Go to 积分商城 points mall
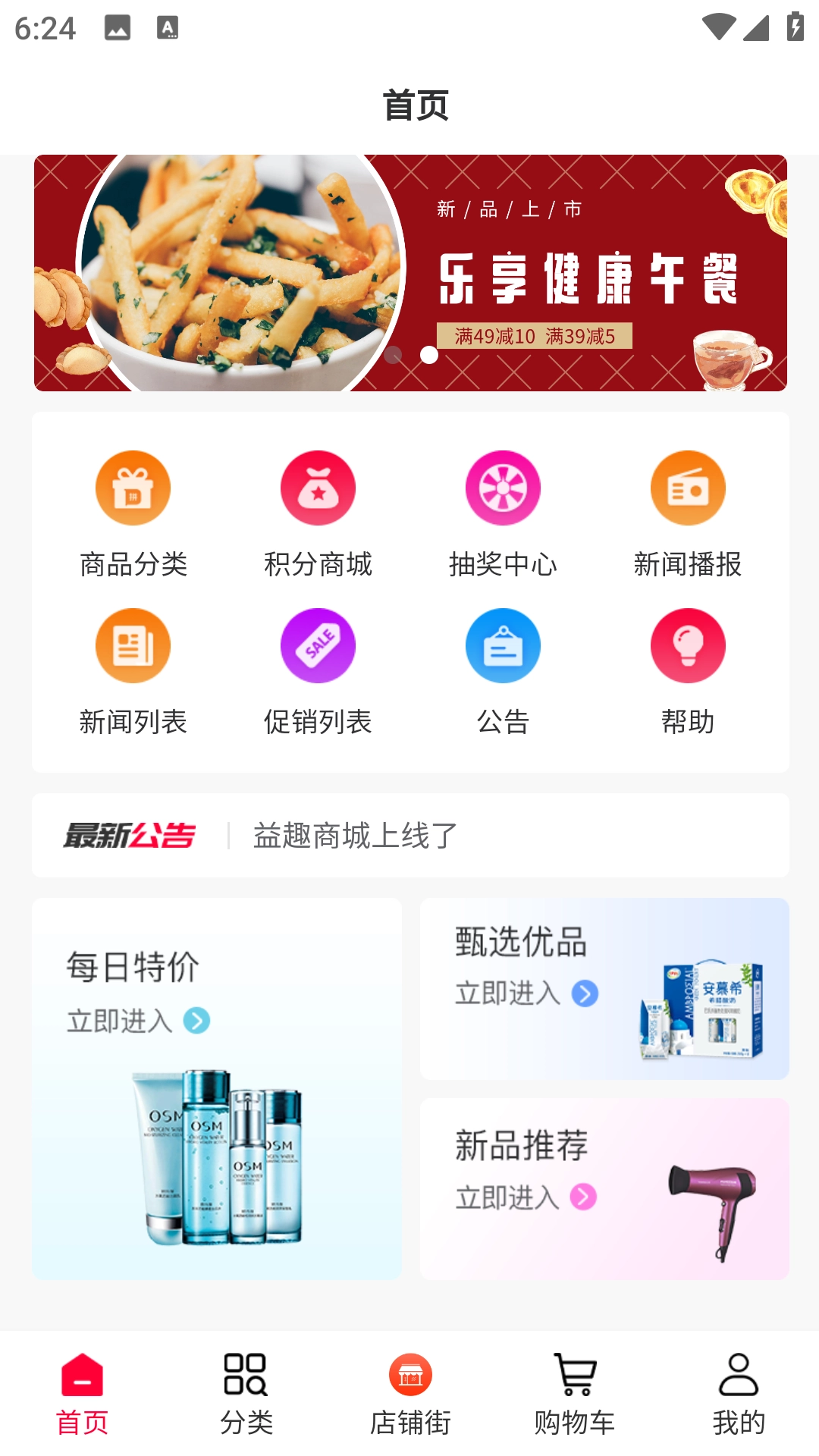 tap(318, 513)
